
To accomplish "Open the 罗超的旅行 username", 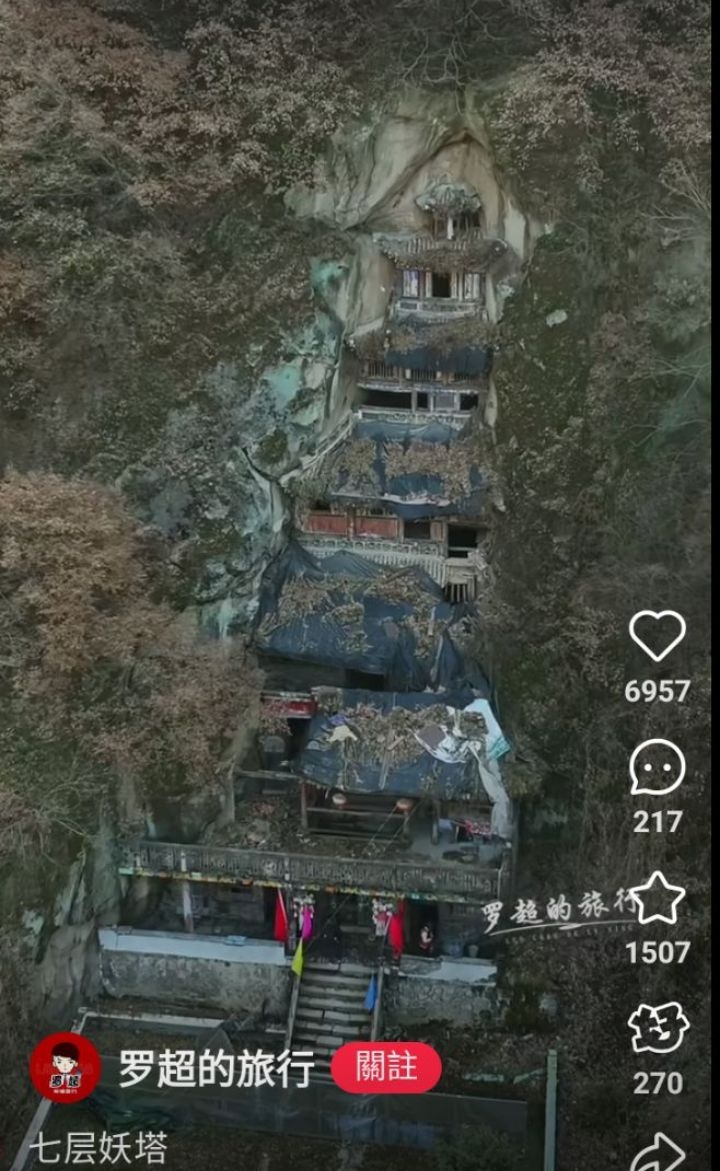I will point(217,1069).
